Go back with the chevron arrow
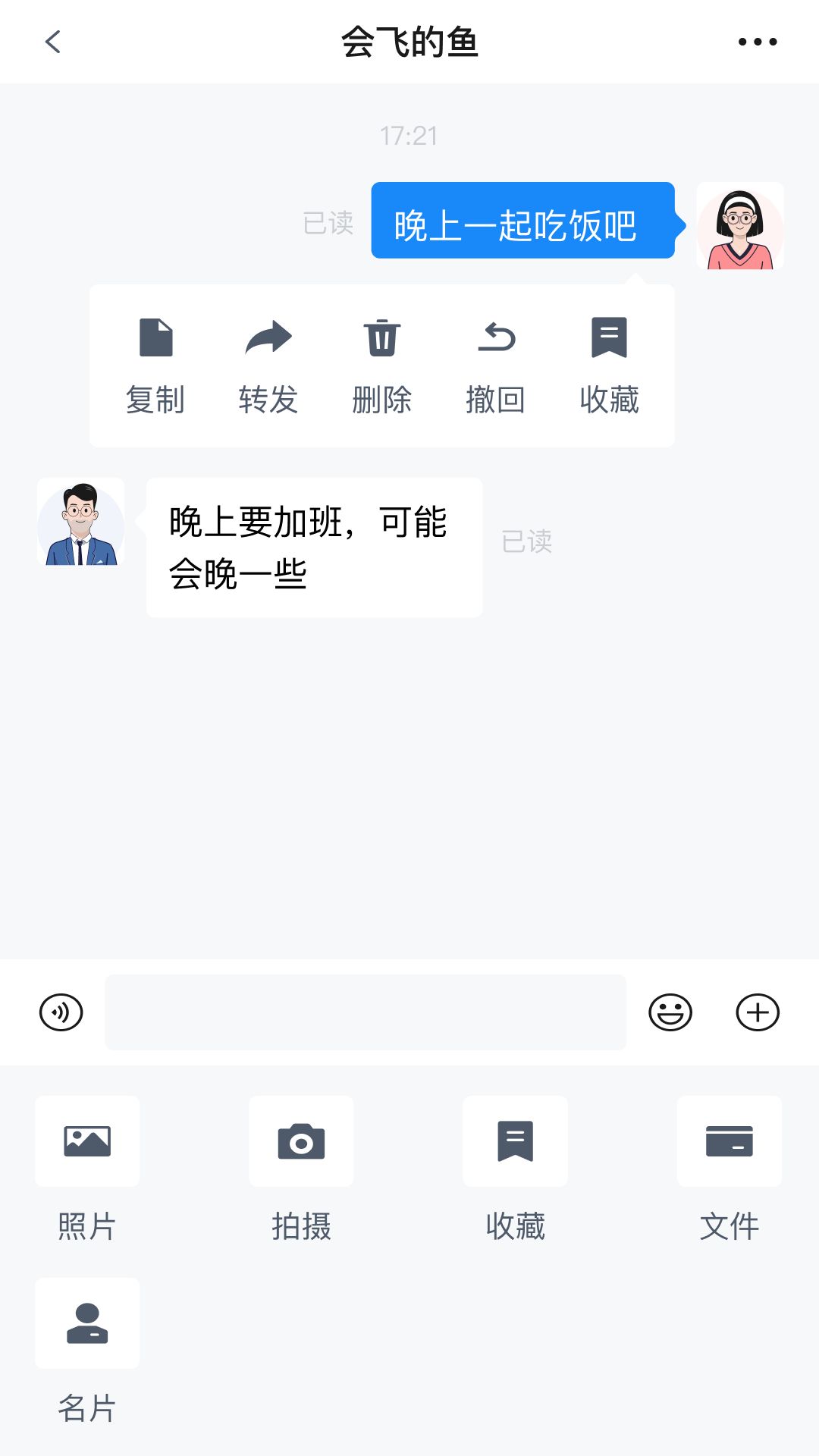The height and width of the screenshot is (1456, 819). coord(52,42)
